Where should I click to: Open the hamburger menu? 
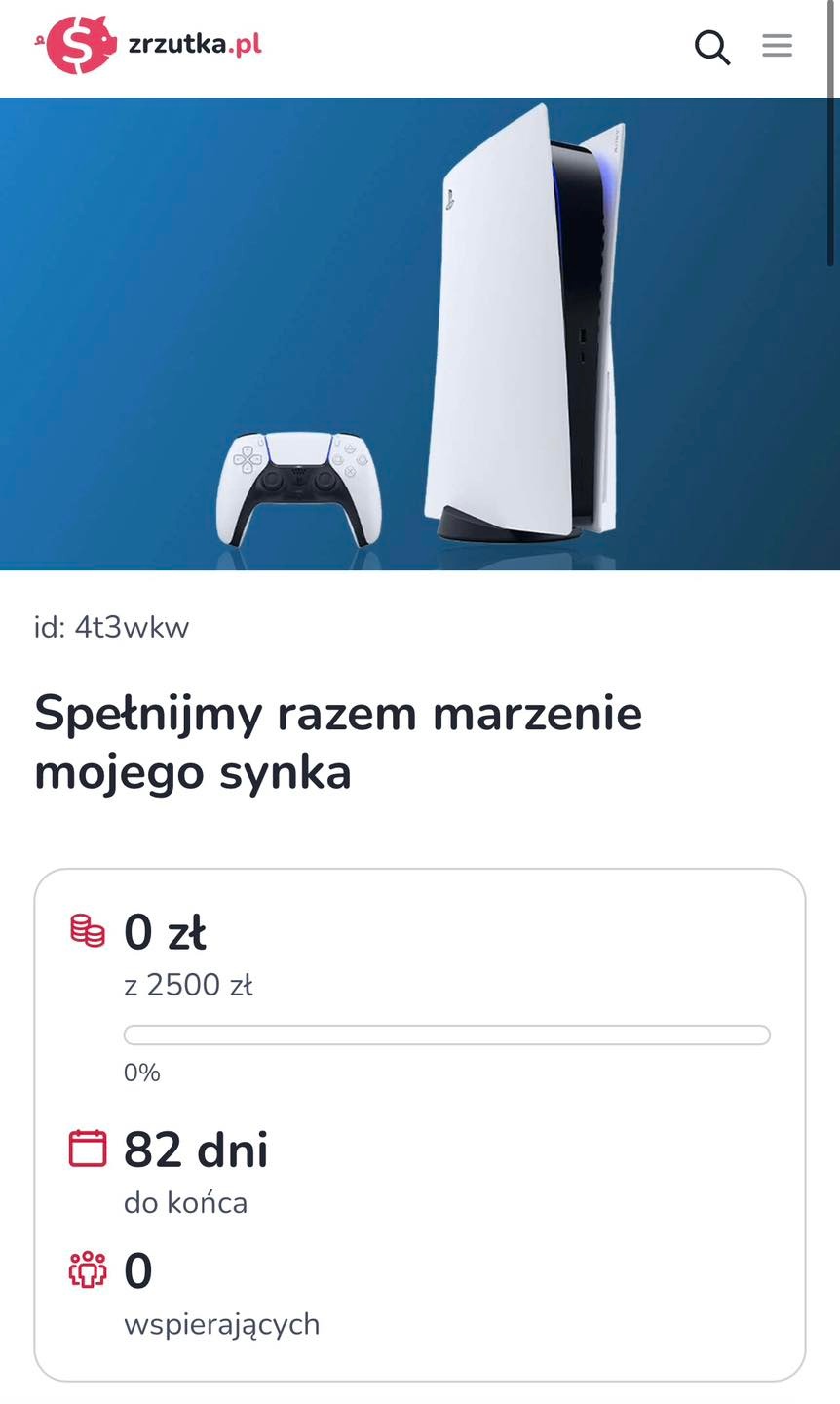[x=777, y=46]
